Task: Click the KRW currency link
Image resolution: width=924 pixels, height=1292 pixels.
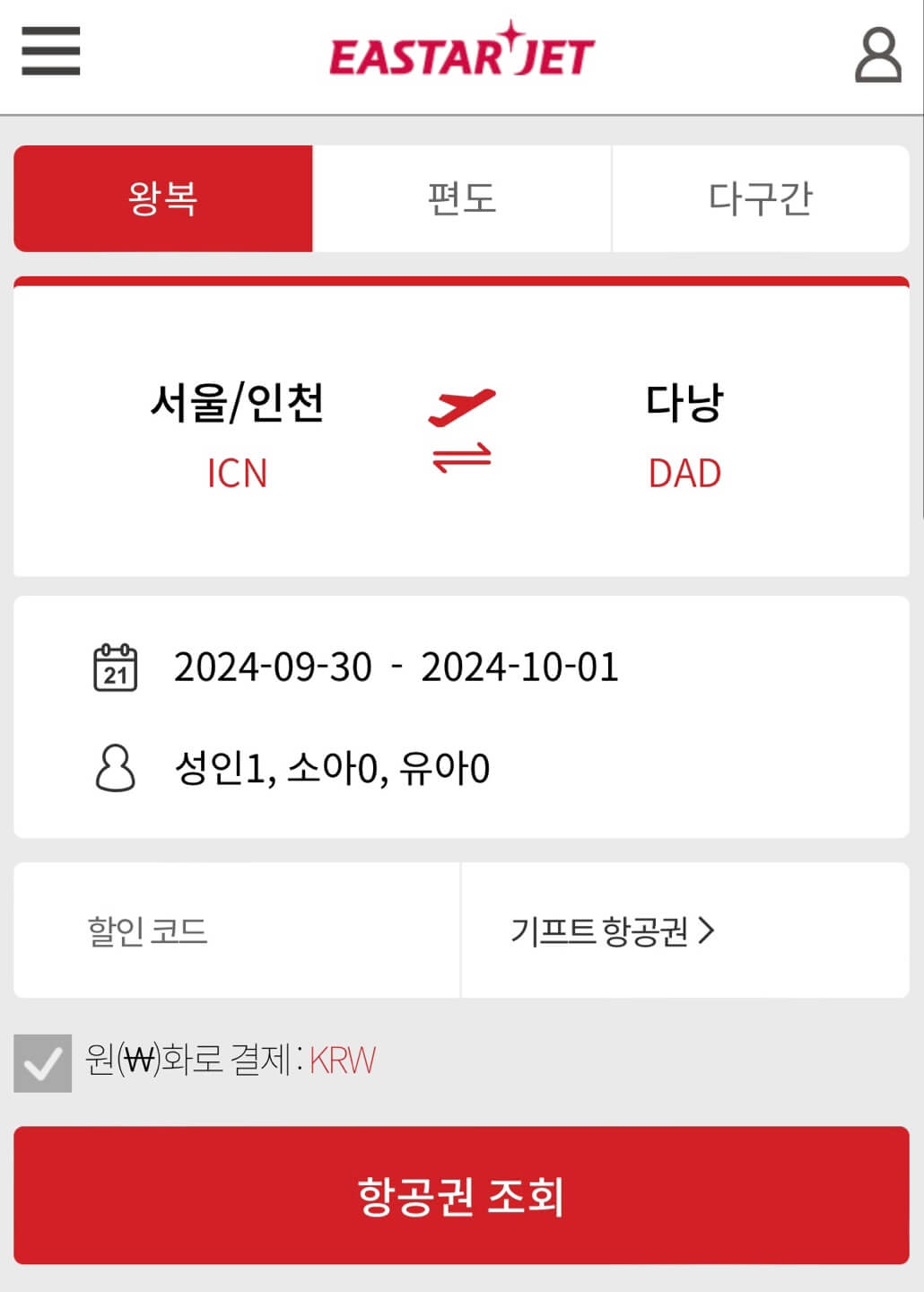Action: coord(341,1062)
